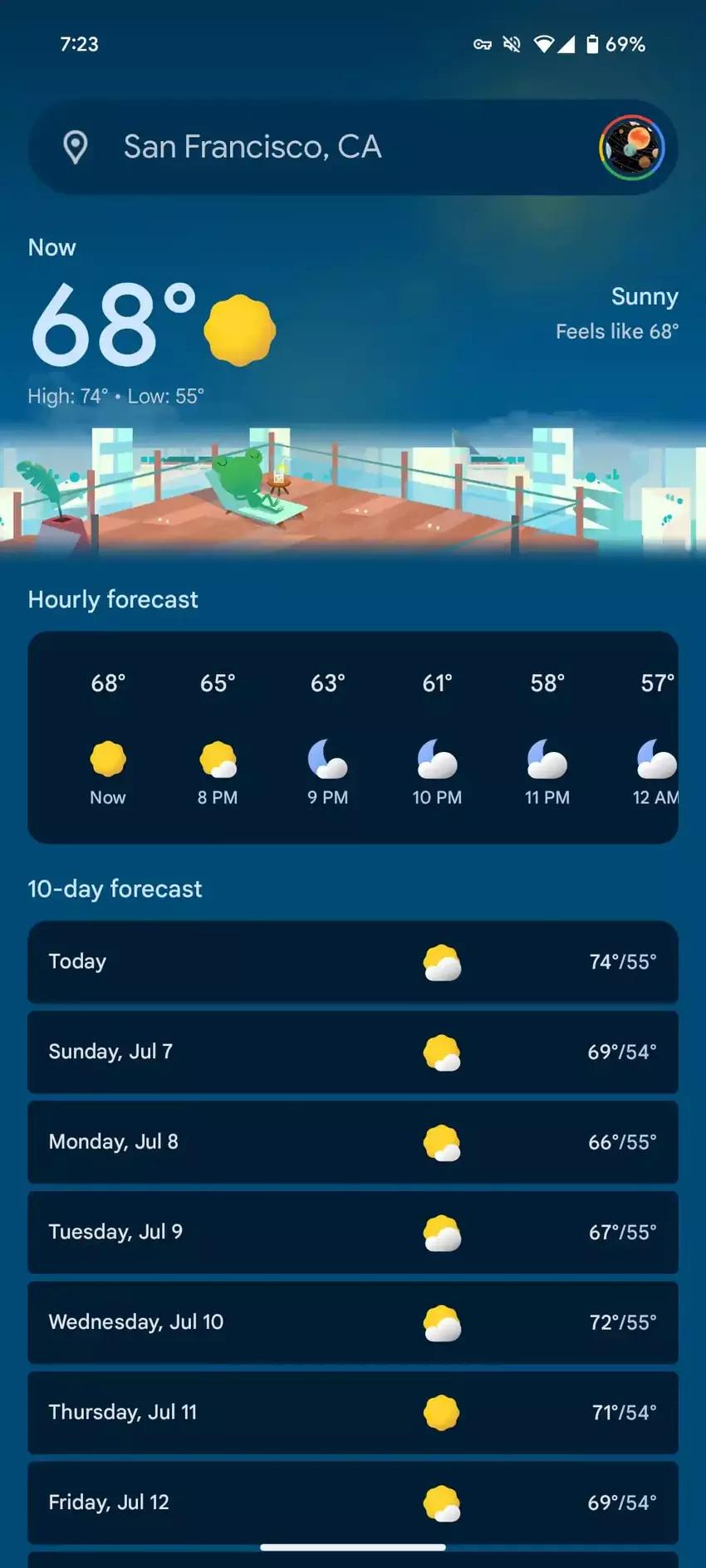Open the San Francisco, CA location search

click(x=252, y=147)
